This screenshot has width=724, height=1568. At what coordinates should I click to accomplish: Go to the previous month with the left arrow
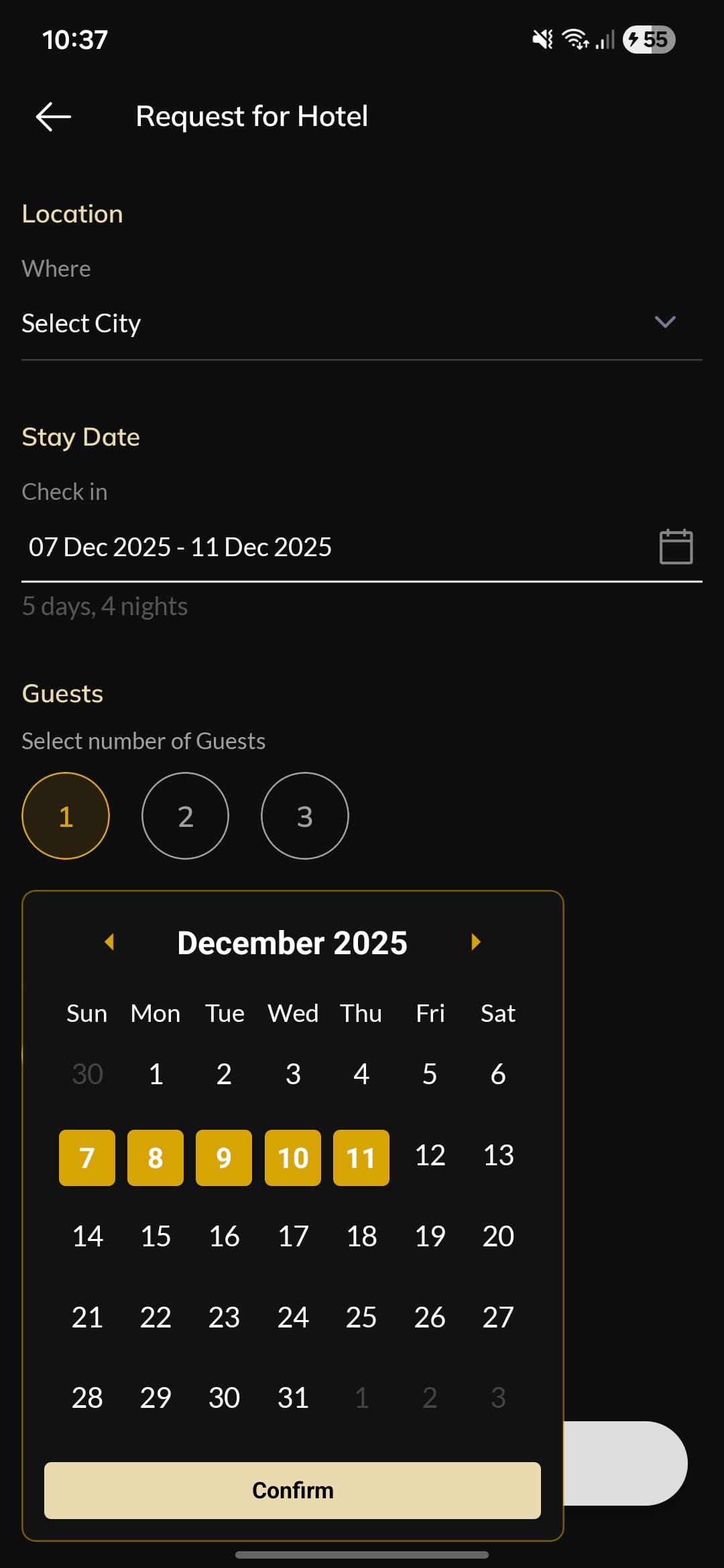click(109, 941)
